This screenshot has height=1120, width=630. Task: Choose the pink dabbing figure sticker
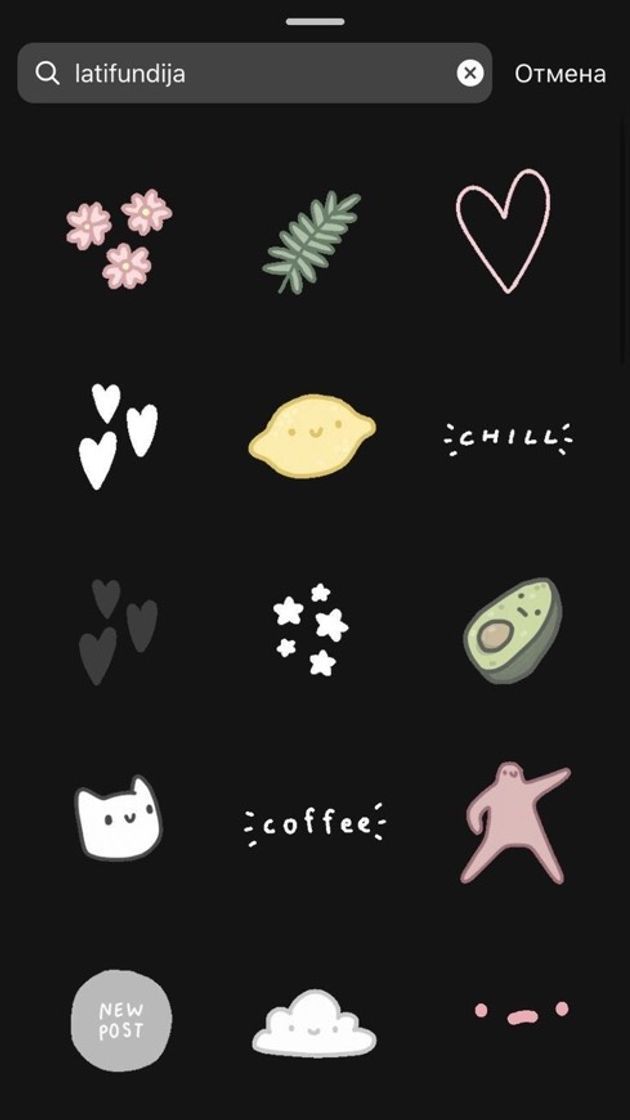click(511, 822)
